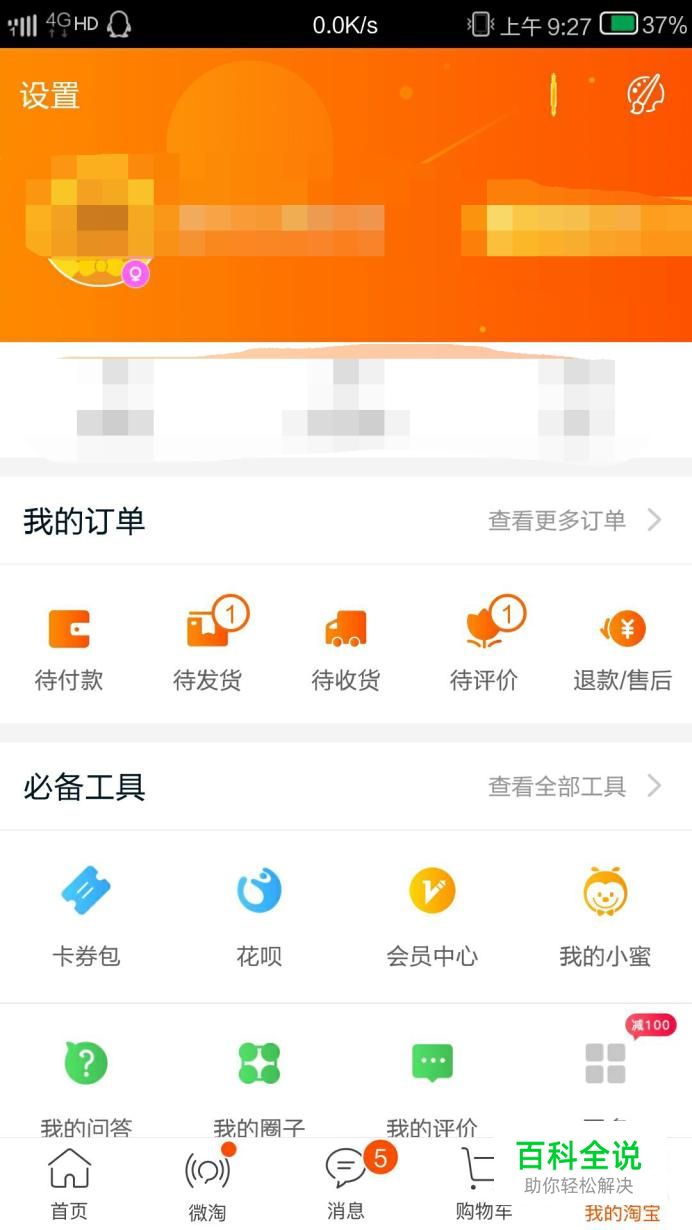Open 花呗 tool
The width and height of the screenshot is (692, 1230).
[x=259, y=912]
